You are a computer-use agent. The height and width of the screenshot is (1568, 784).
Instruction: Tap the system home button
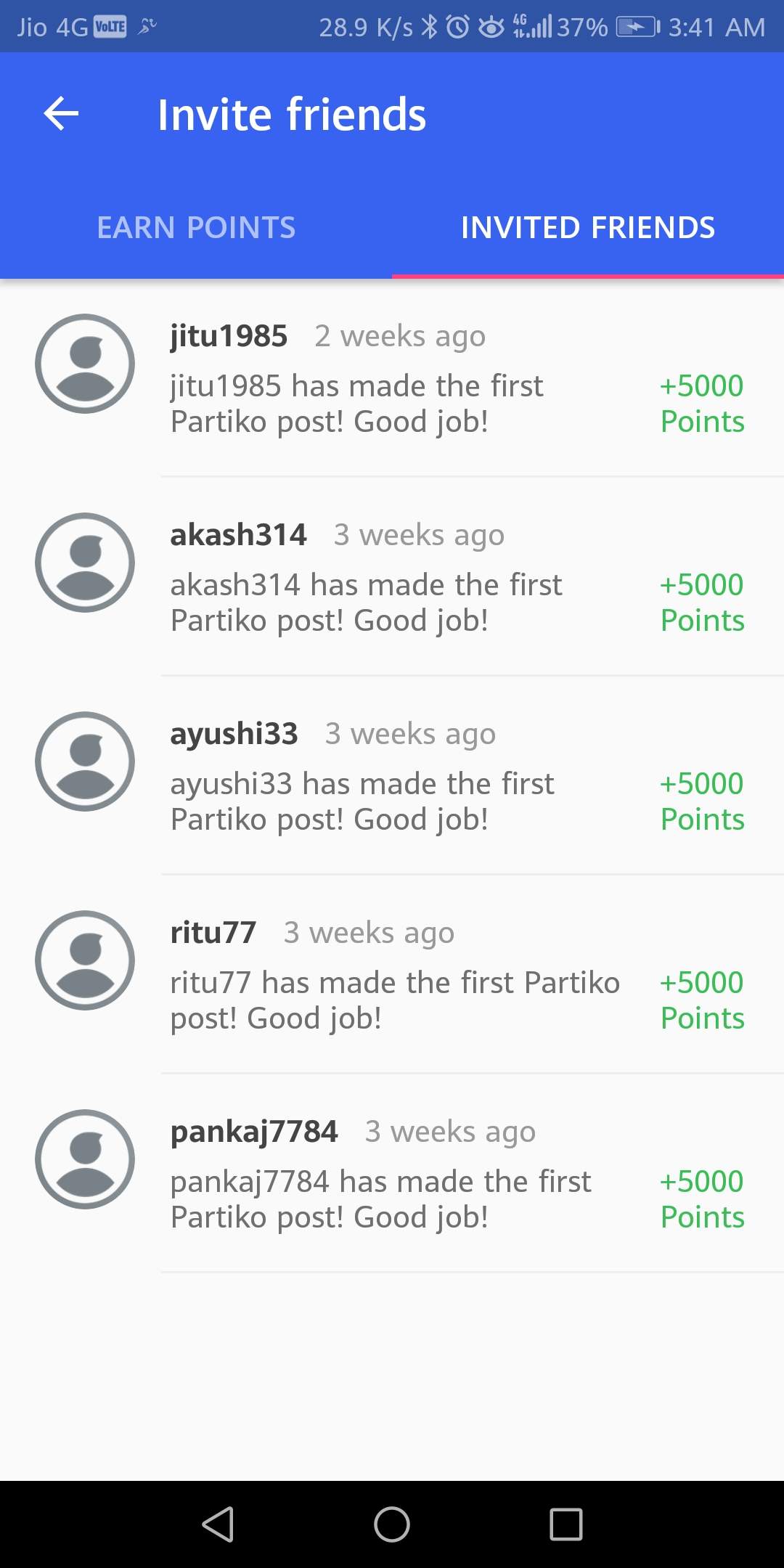[x=392, y=1524]
